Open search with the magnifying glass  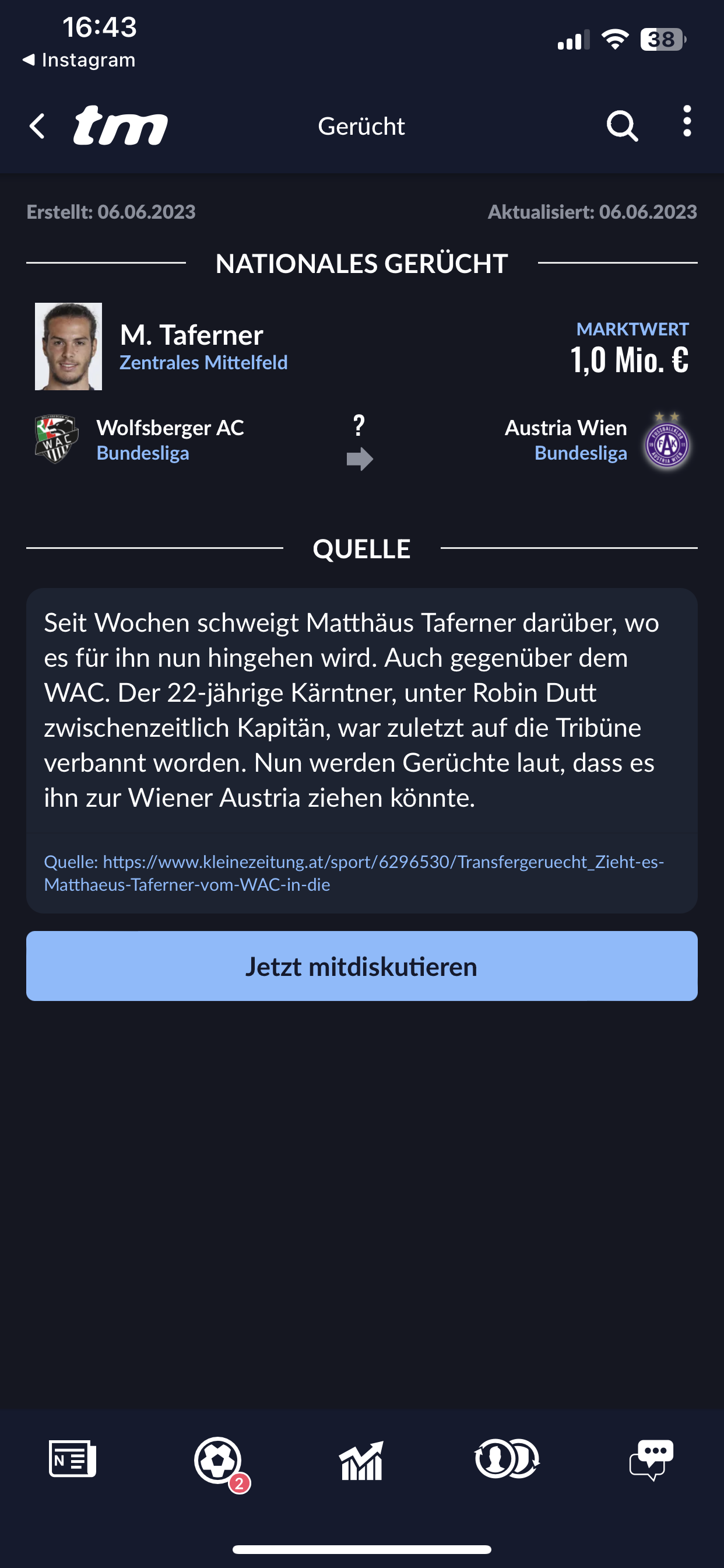(622, 126)
